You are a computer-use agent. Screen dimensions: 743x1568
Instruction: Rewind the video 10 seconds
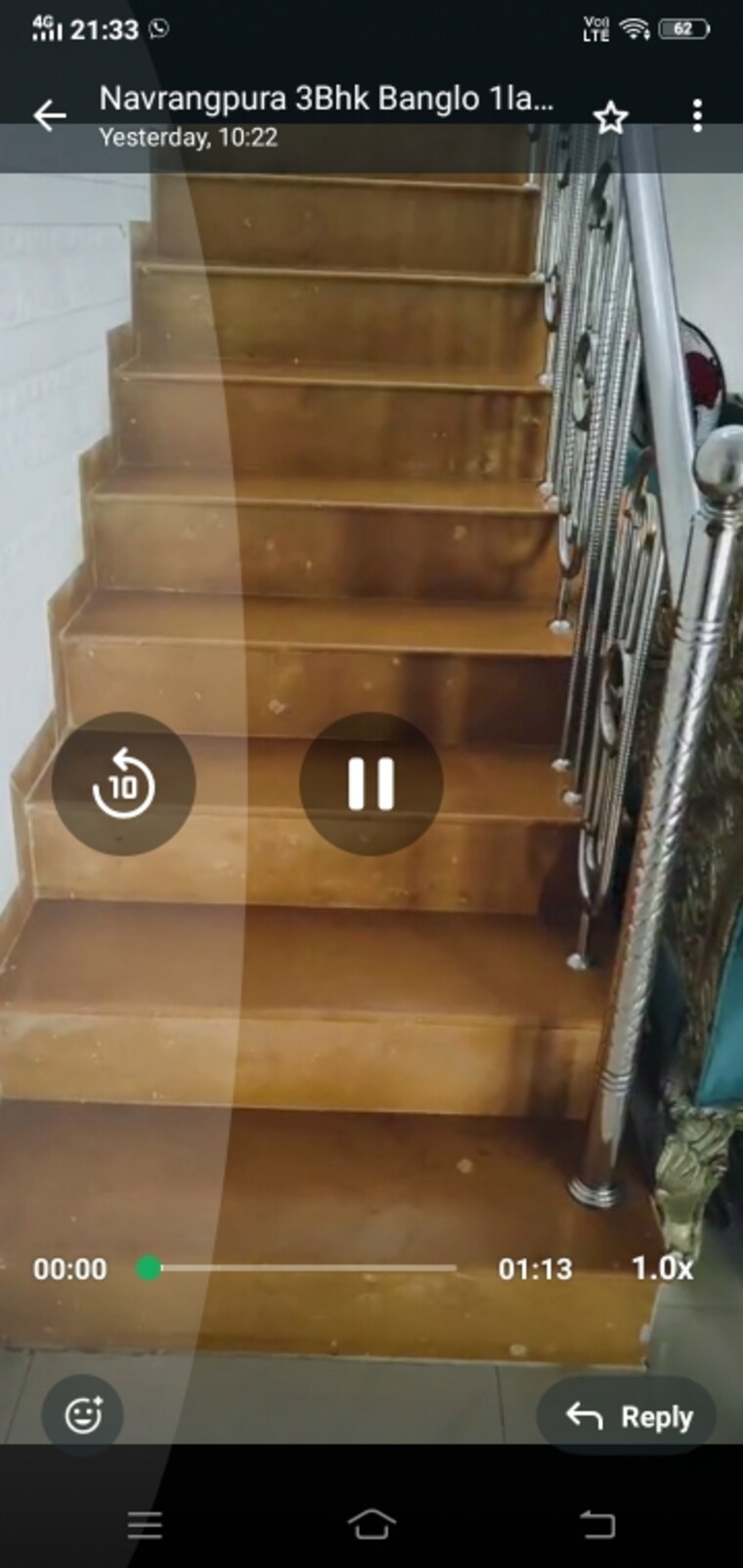point(124,784)
